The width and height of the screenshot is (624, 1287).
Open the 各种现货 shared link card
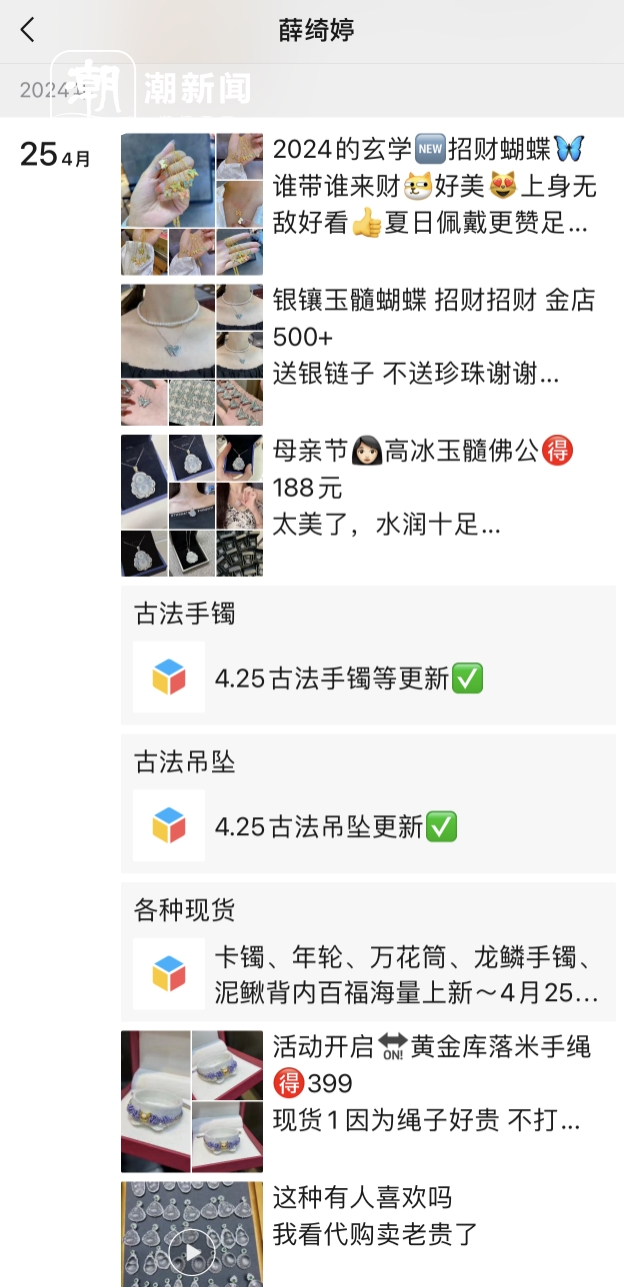368,974
